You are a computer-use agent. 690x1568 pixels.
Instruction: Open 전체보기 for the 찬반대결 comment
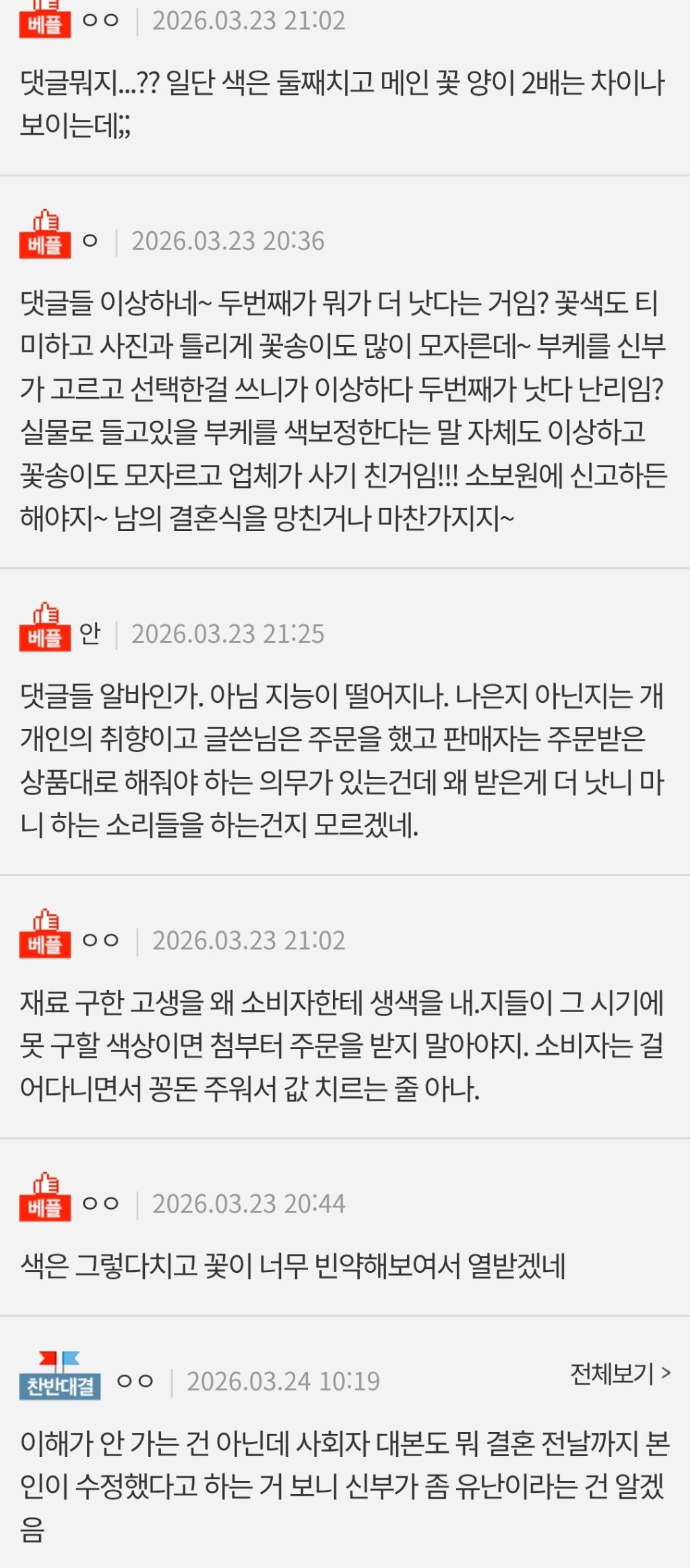[621, 1373]
